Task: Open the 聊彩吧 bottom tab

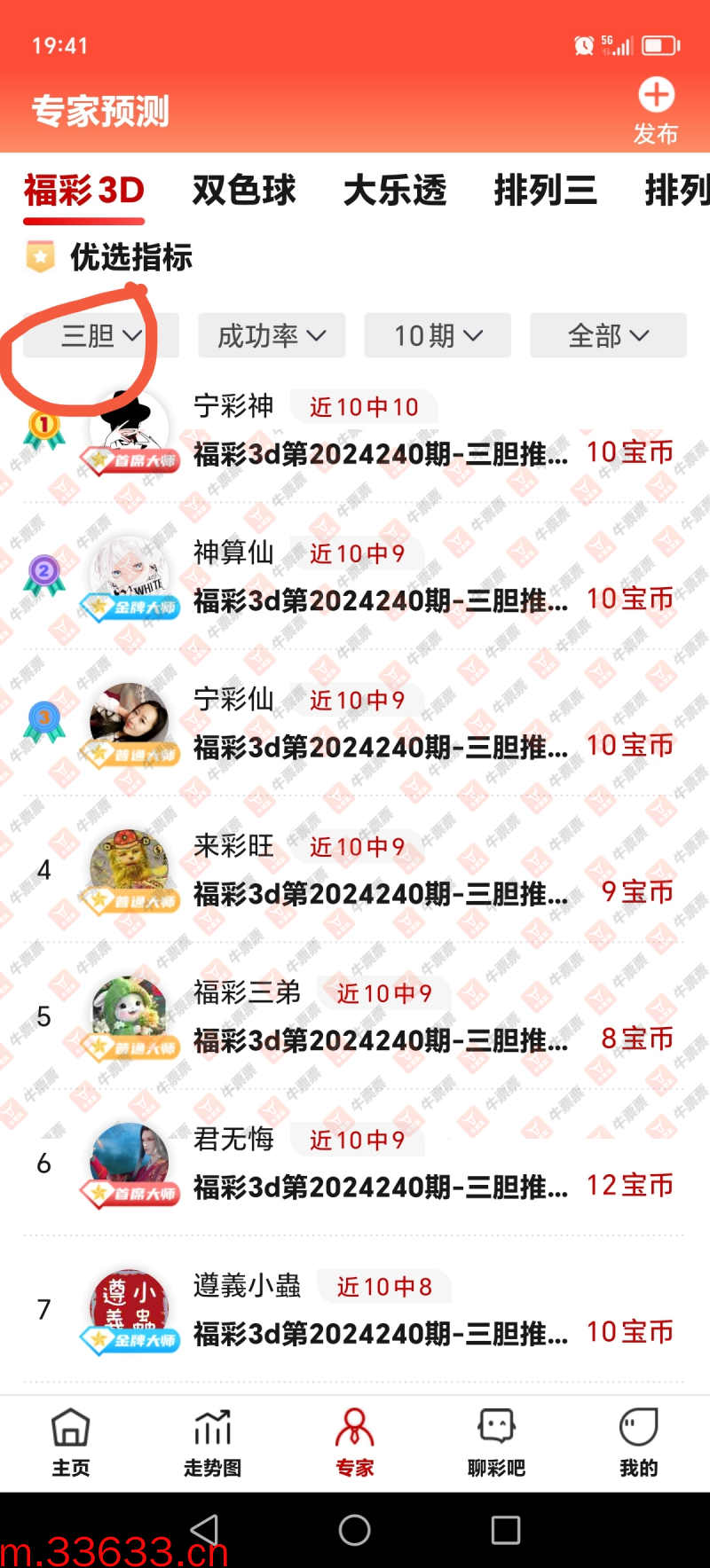Action: coord(496,1442)
